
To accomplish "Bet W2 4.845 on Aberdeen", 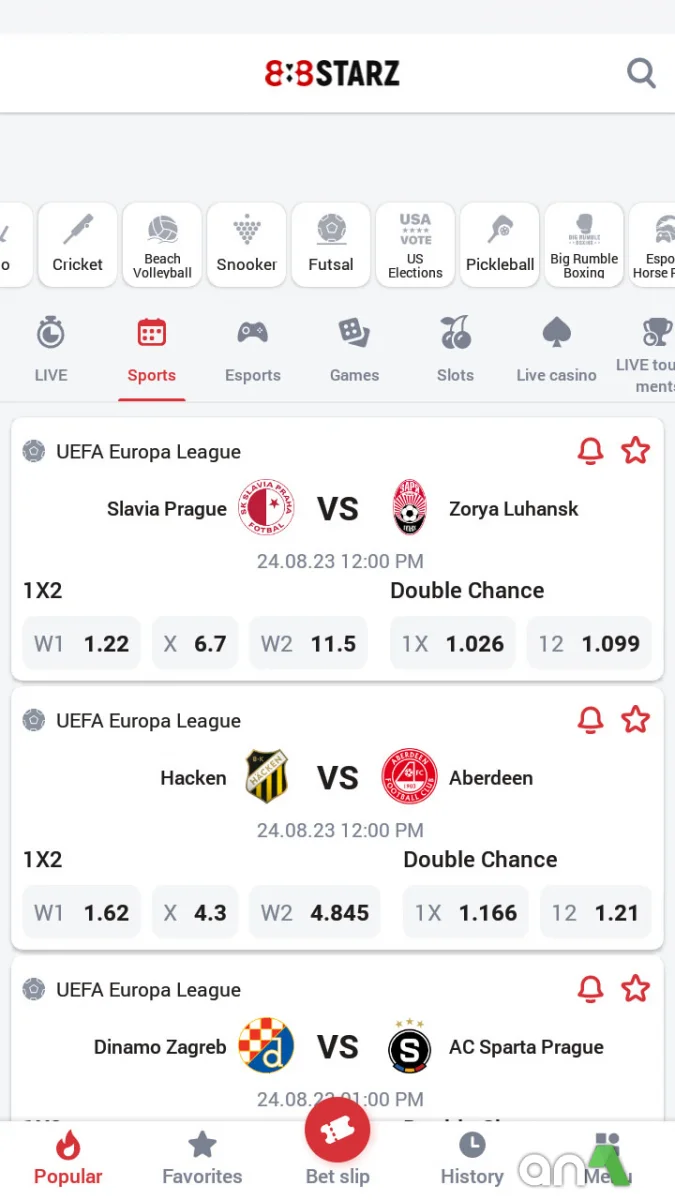I will 315,913.
